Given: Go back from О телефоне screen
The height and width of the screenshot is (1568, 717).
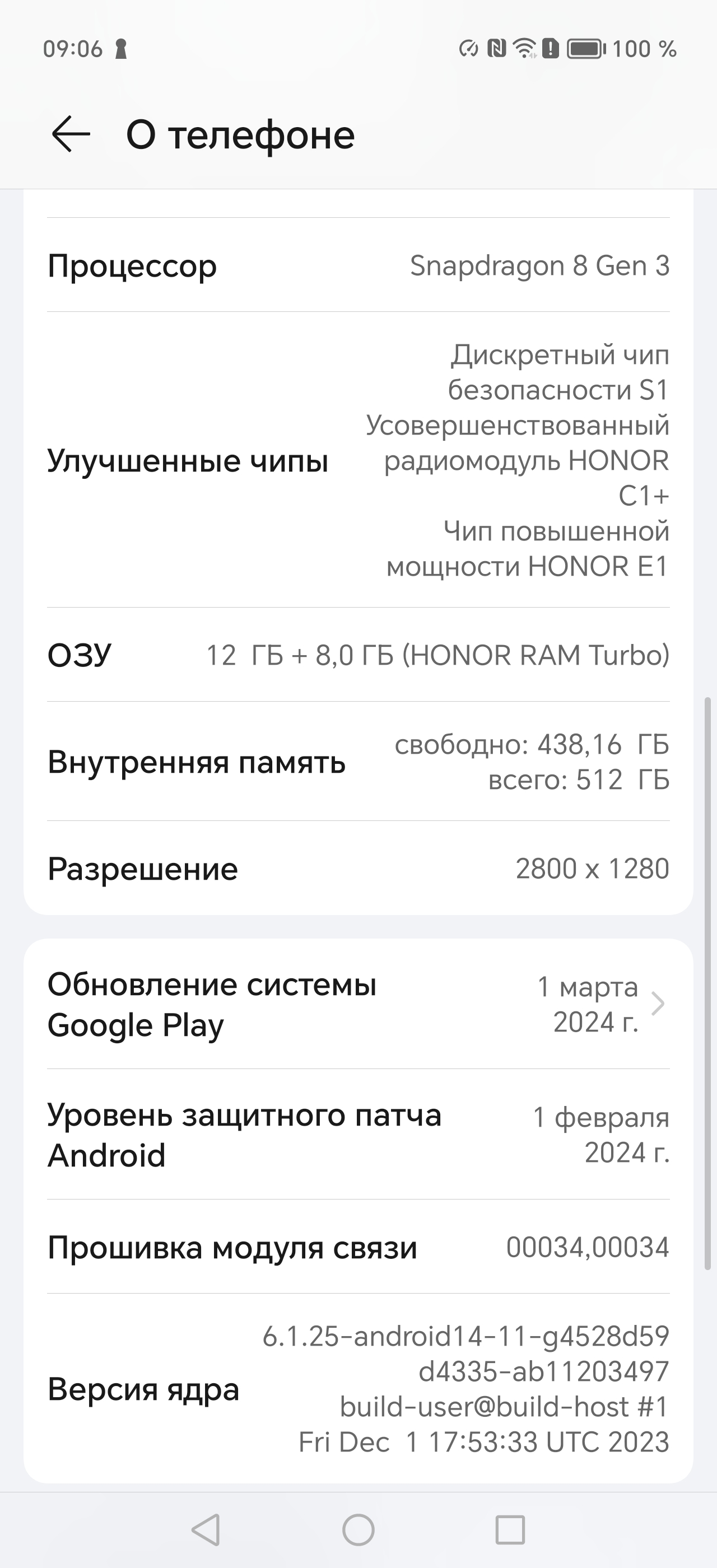Looking at the screenshot, I should [x=71, y=134].
